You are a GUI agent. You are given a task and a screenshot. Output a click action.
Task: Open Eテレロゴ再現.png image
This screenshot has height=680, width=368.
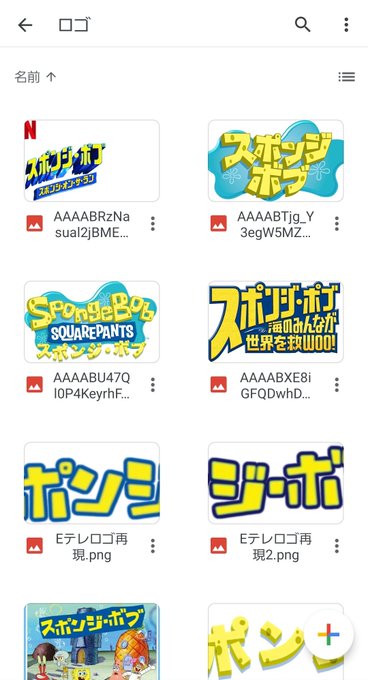(91, 483)
